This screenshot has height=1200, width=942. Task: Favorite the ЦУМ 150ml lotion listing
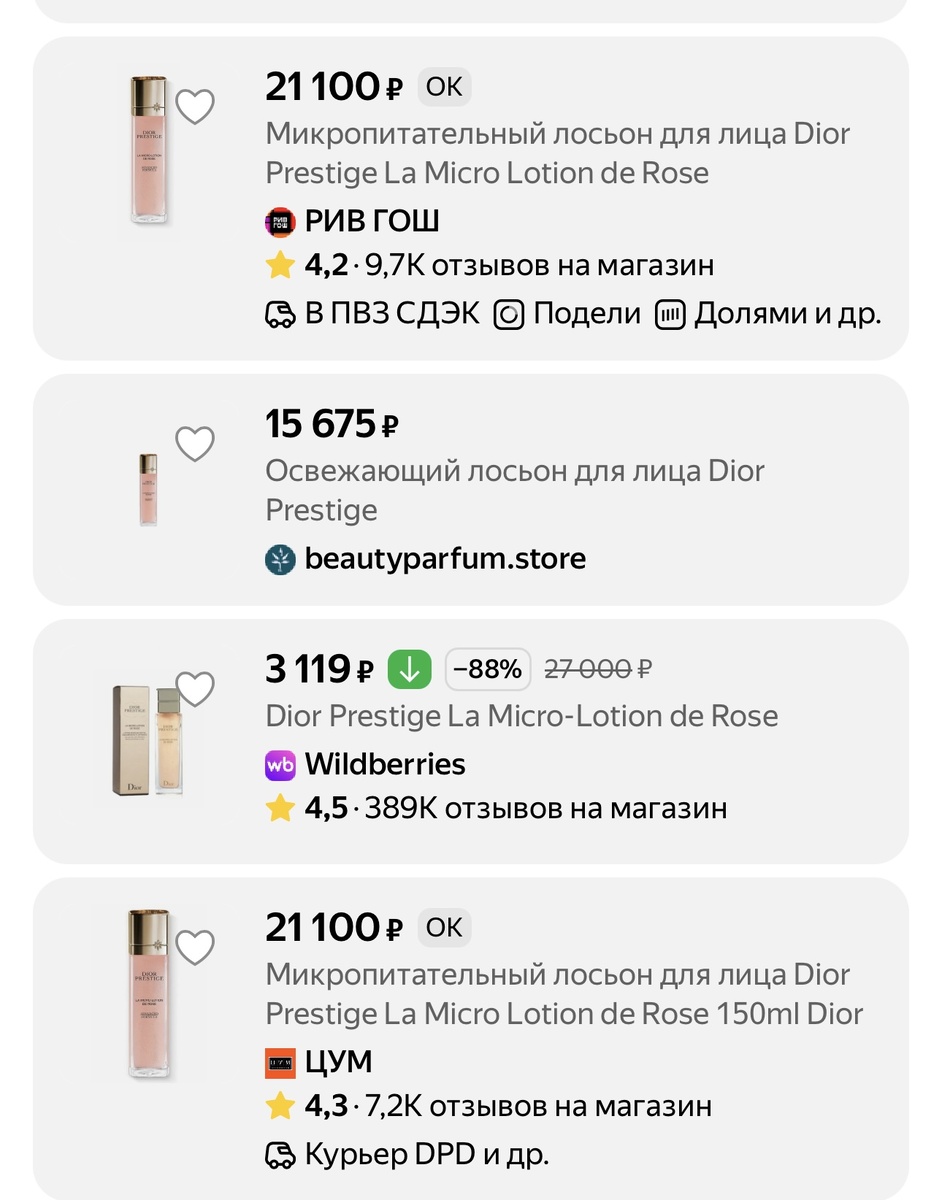click(195, 946)
